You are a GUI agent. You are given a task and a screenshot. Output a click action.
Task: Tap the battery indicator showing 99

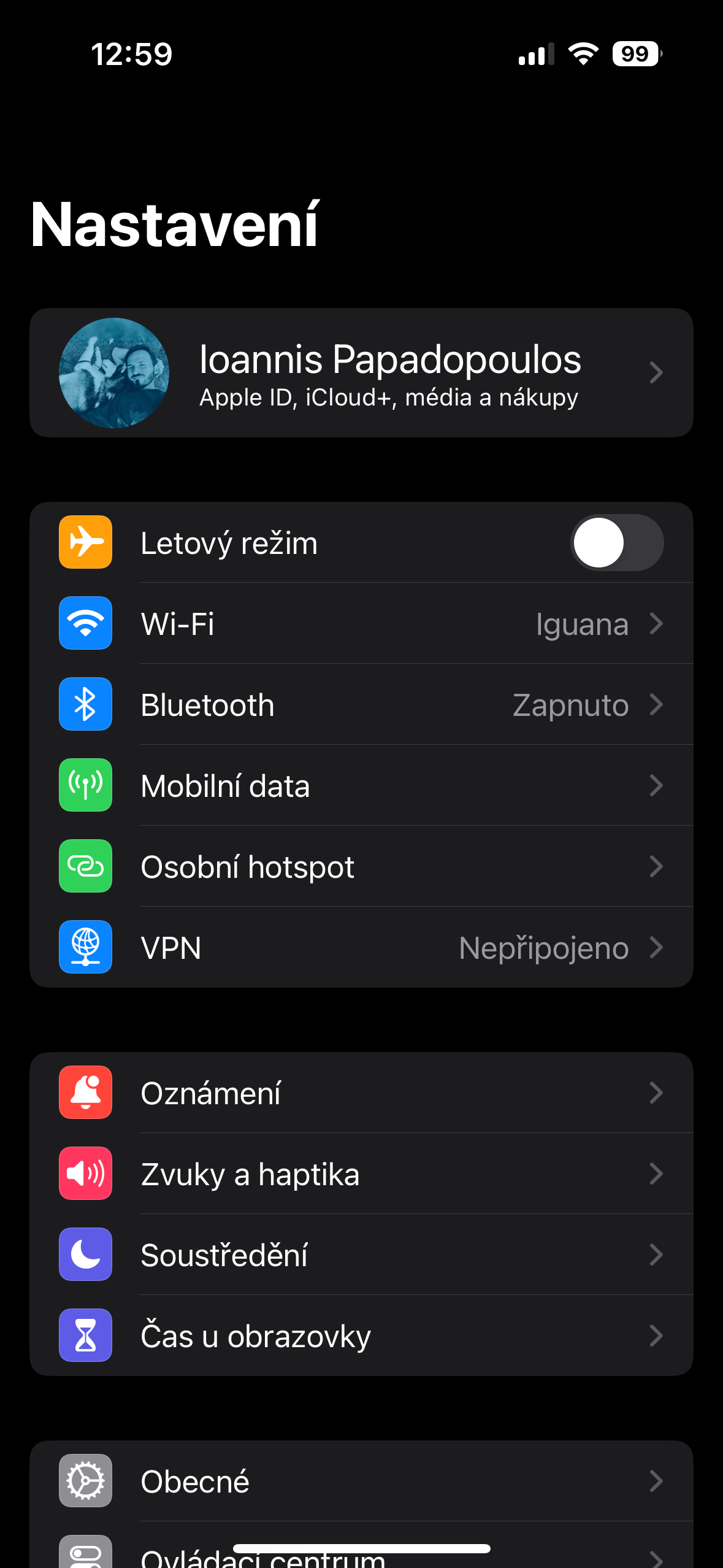coord(635,55)
